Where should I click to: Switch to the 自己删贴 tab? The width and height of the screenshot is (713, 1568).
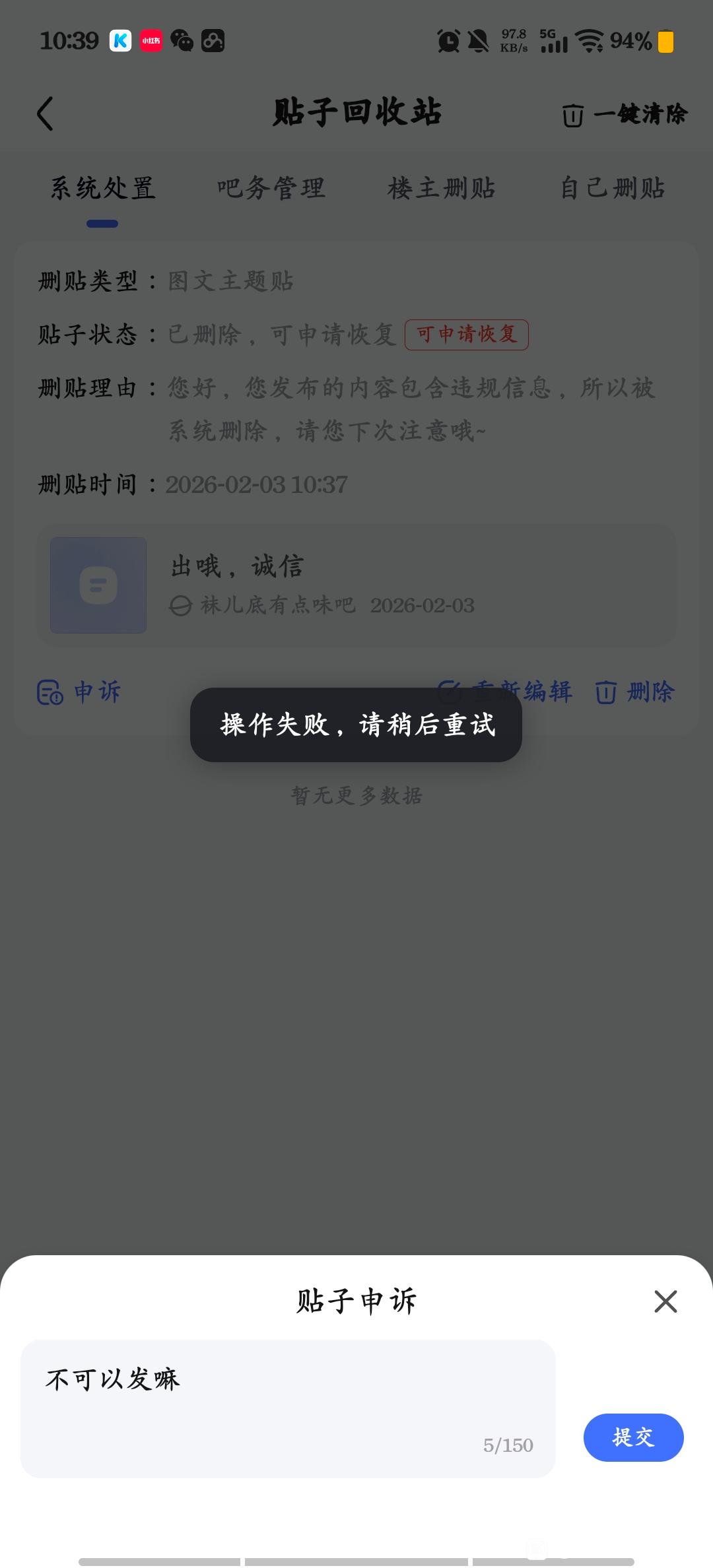pyautogui.click(x=612, y=189)
